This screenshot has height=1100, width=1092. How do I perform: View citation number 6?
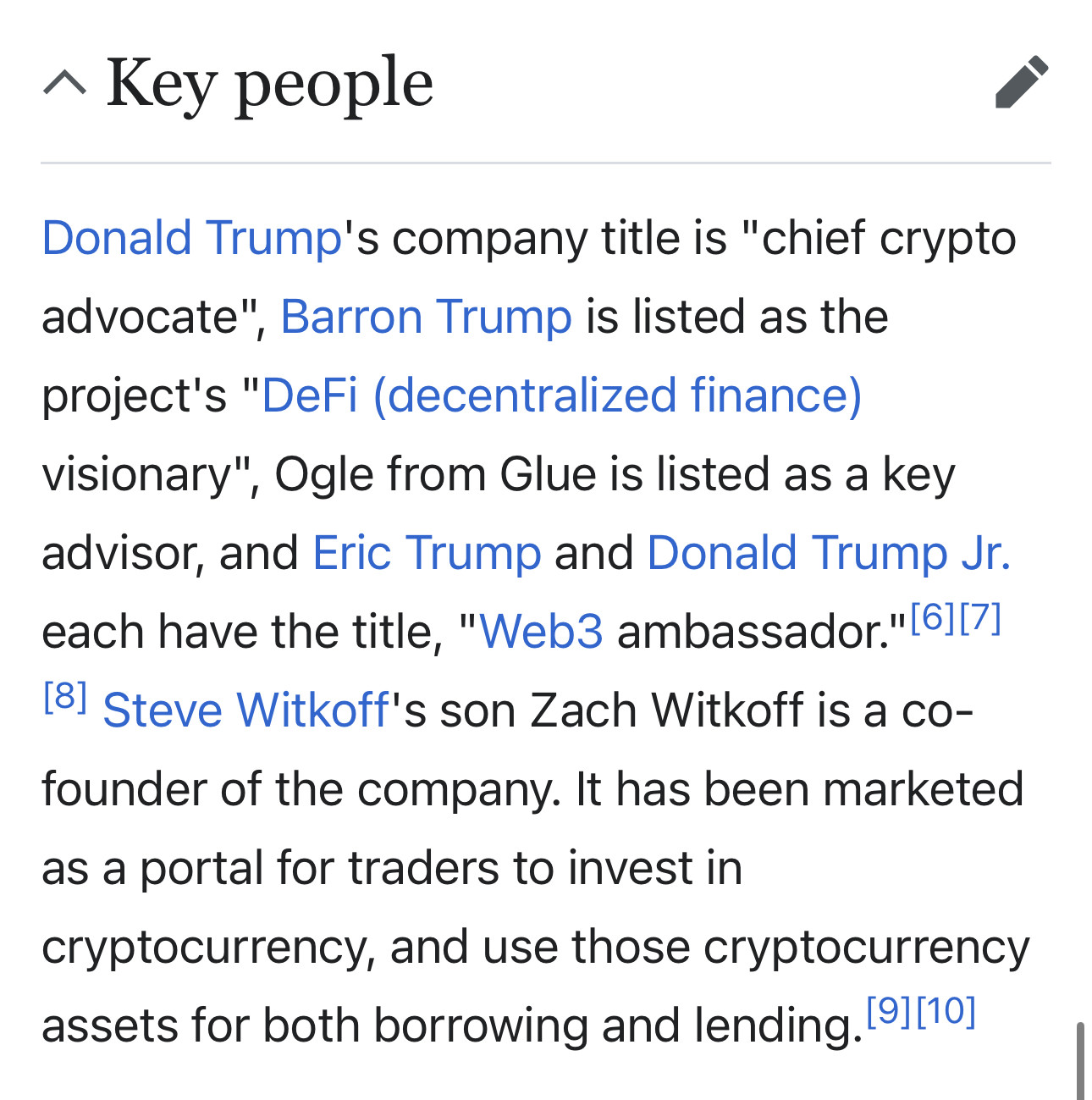pos(932,616)
